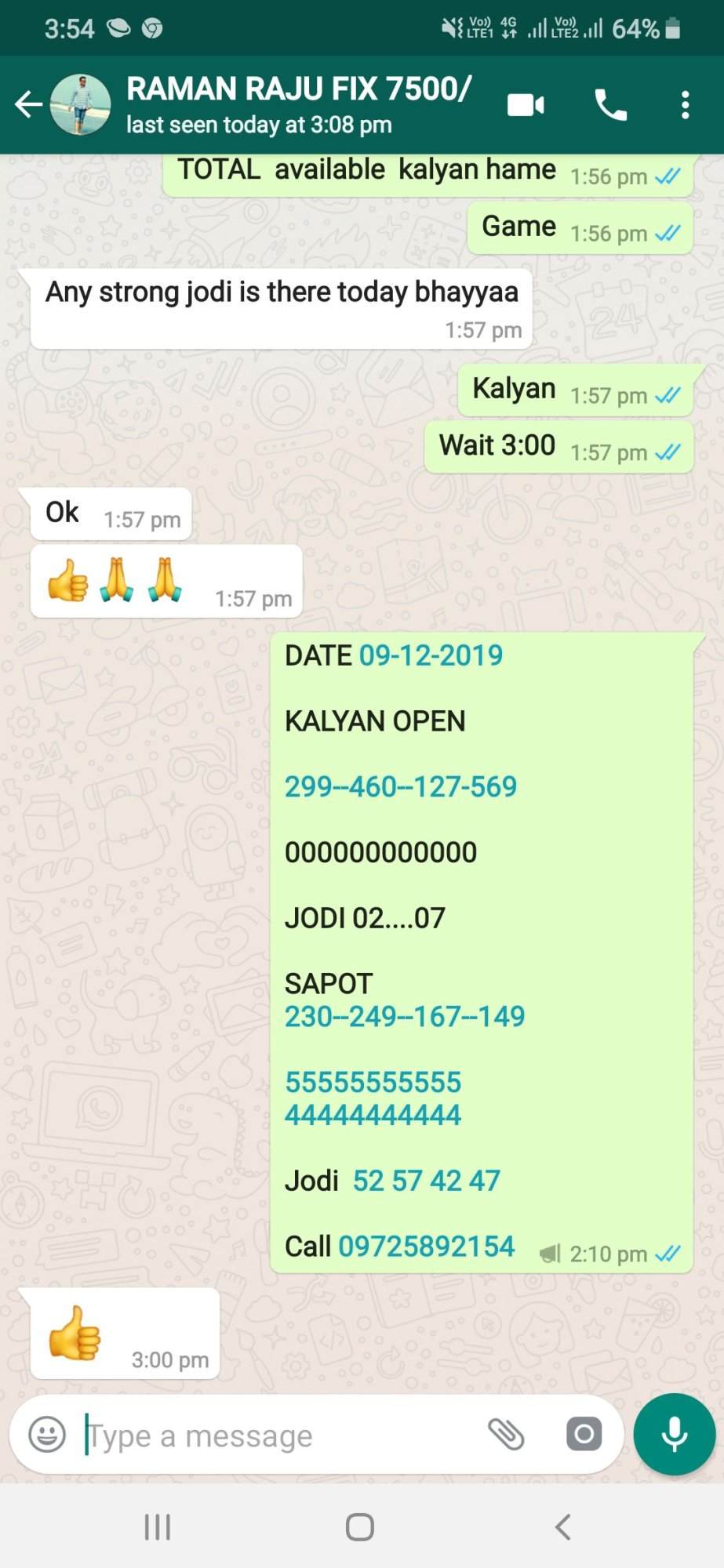This screenshot has height=1568, width=724.
Task: Open the camera from message bar
Action: point(584,1435)
